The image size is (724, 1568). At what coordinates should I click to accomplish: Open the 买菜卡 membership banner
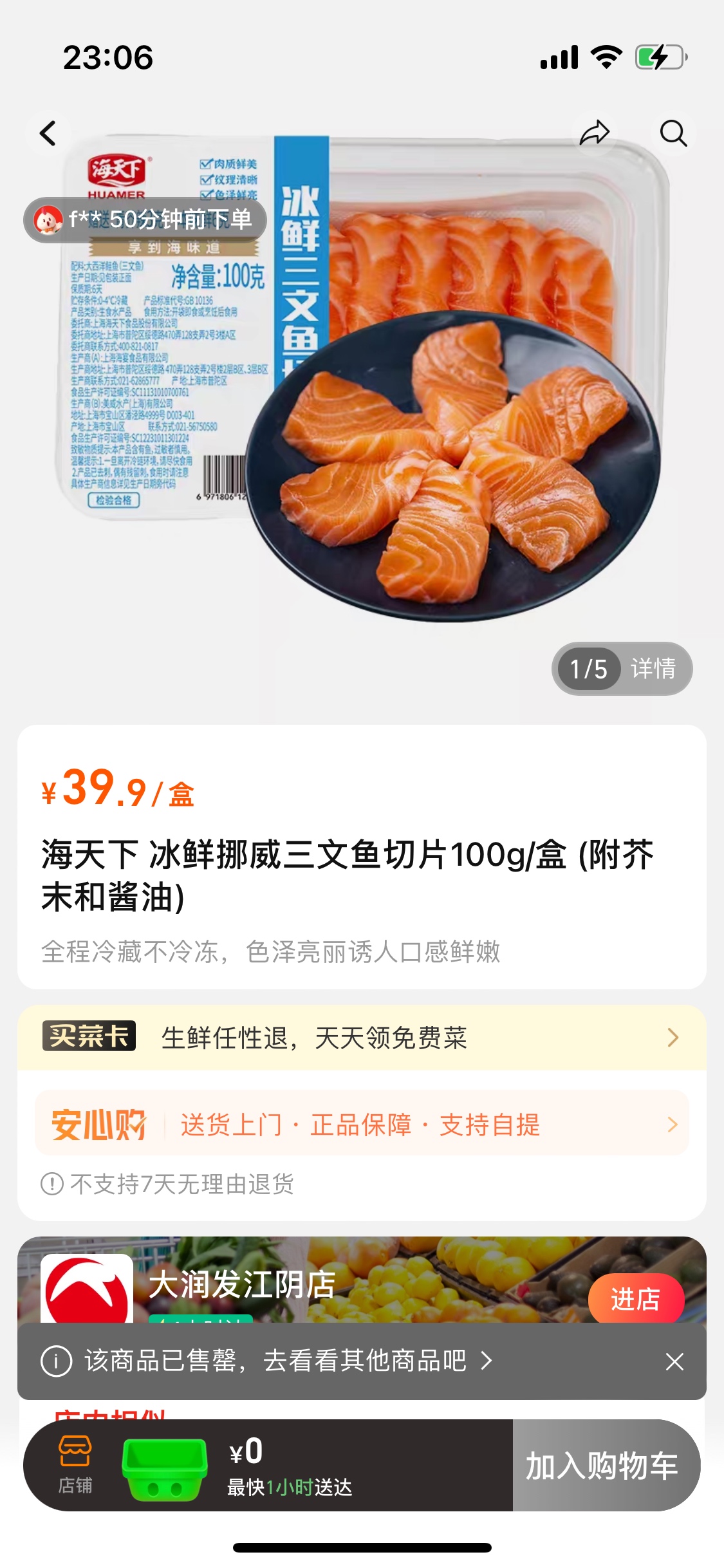click(362, 1038)
